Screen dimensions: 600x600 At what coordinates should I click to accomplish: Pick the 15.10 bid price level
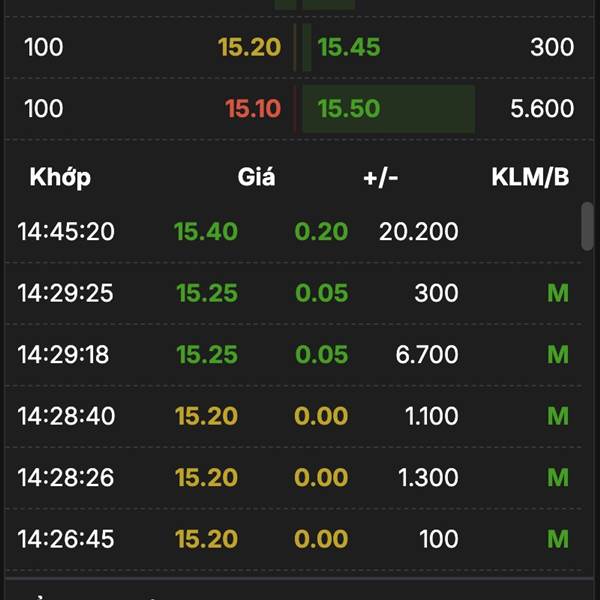253,109
